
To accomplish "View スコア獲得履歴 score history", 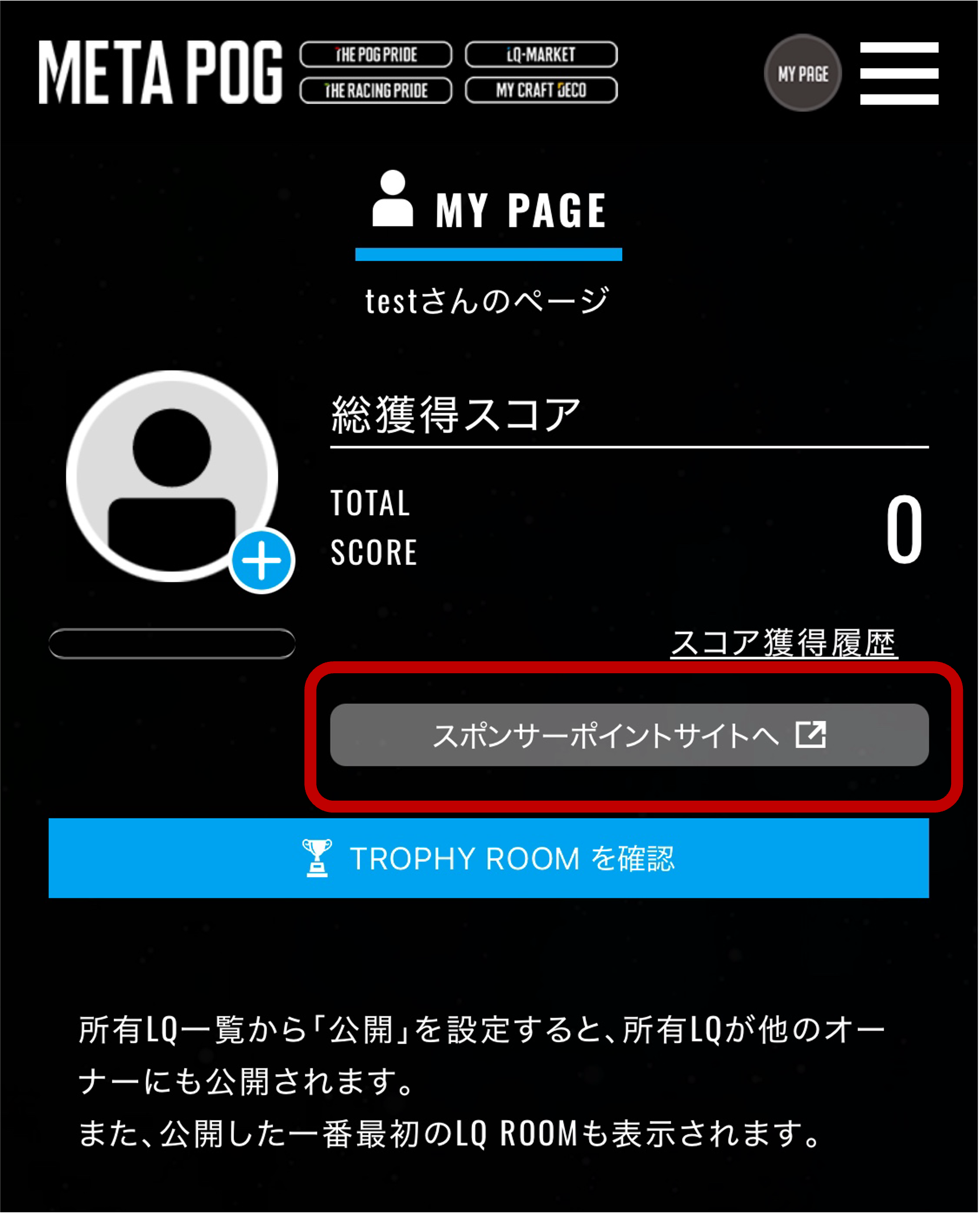I will tap(783, 643).
